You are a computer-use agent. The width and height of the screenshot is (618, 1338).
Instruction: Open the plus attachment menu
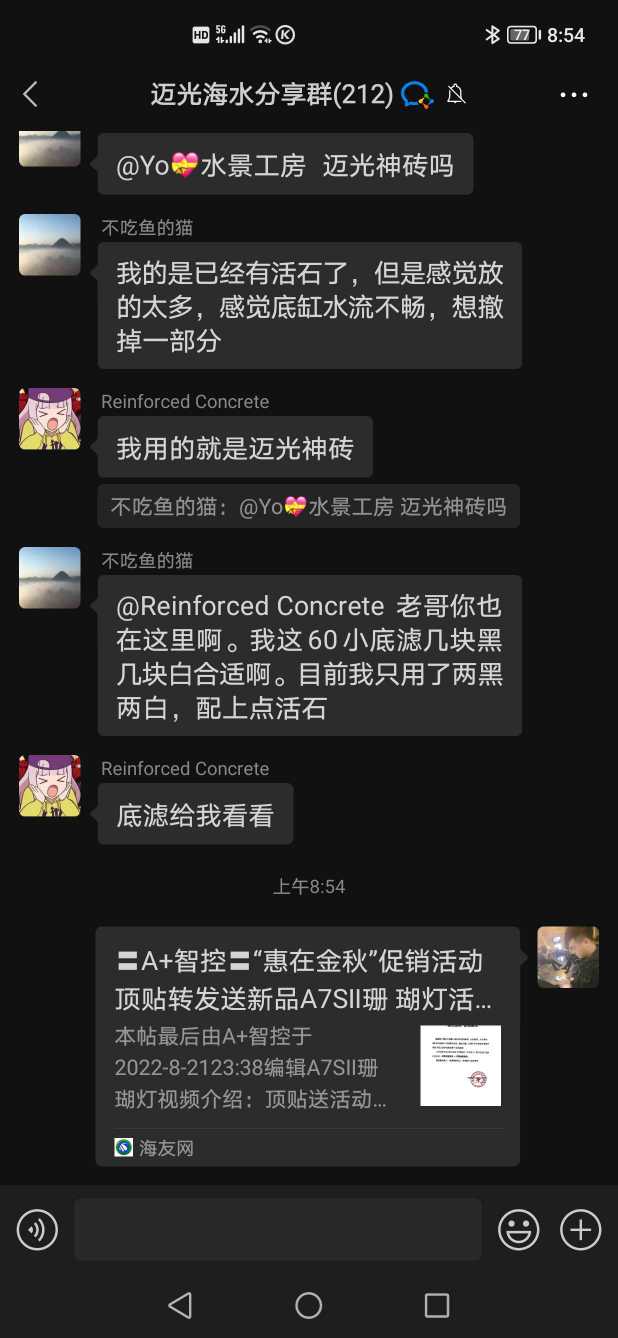[x=580, y=1230]
